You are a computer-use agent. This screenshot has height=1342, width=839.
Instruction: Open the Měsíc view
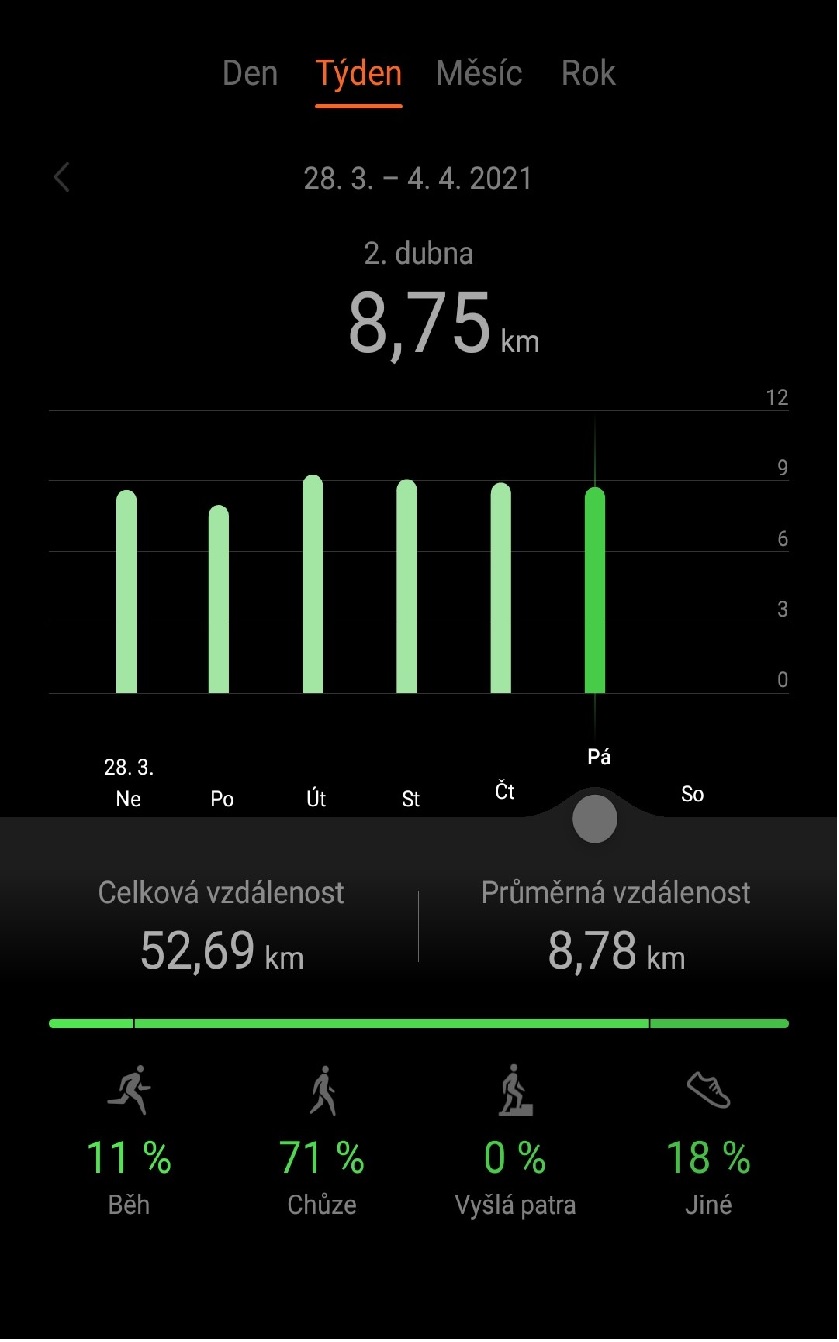click(479, 74)
